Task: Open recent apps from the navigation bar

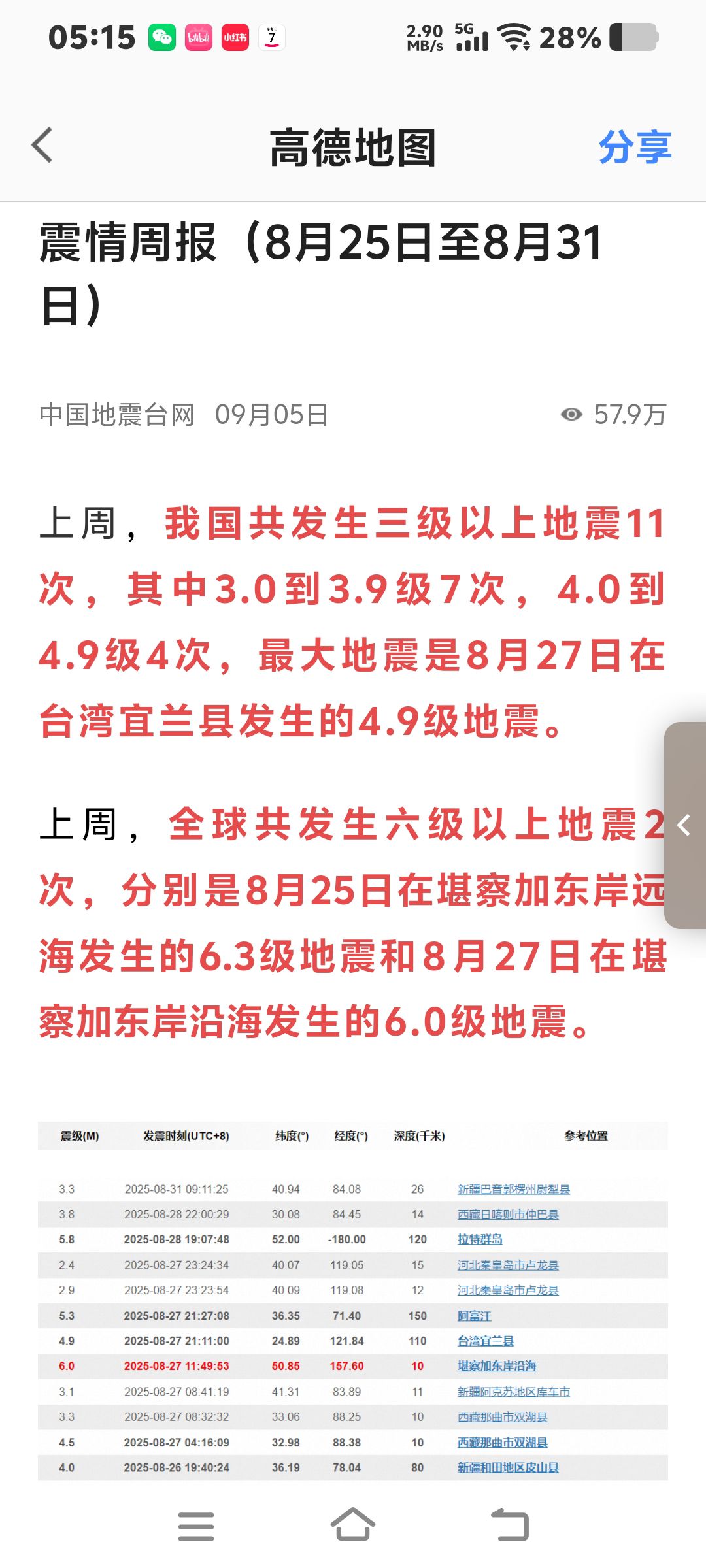Action: pyautogui.click(x=196, y=1526)
